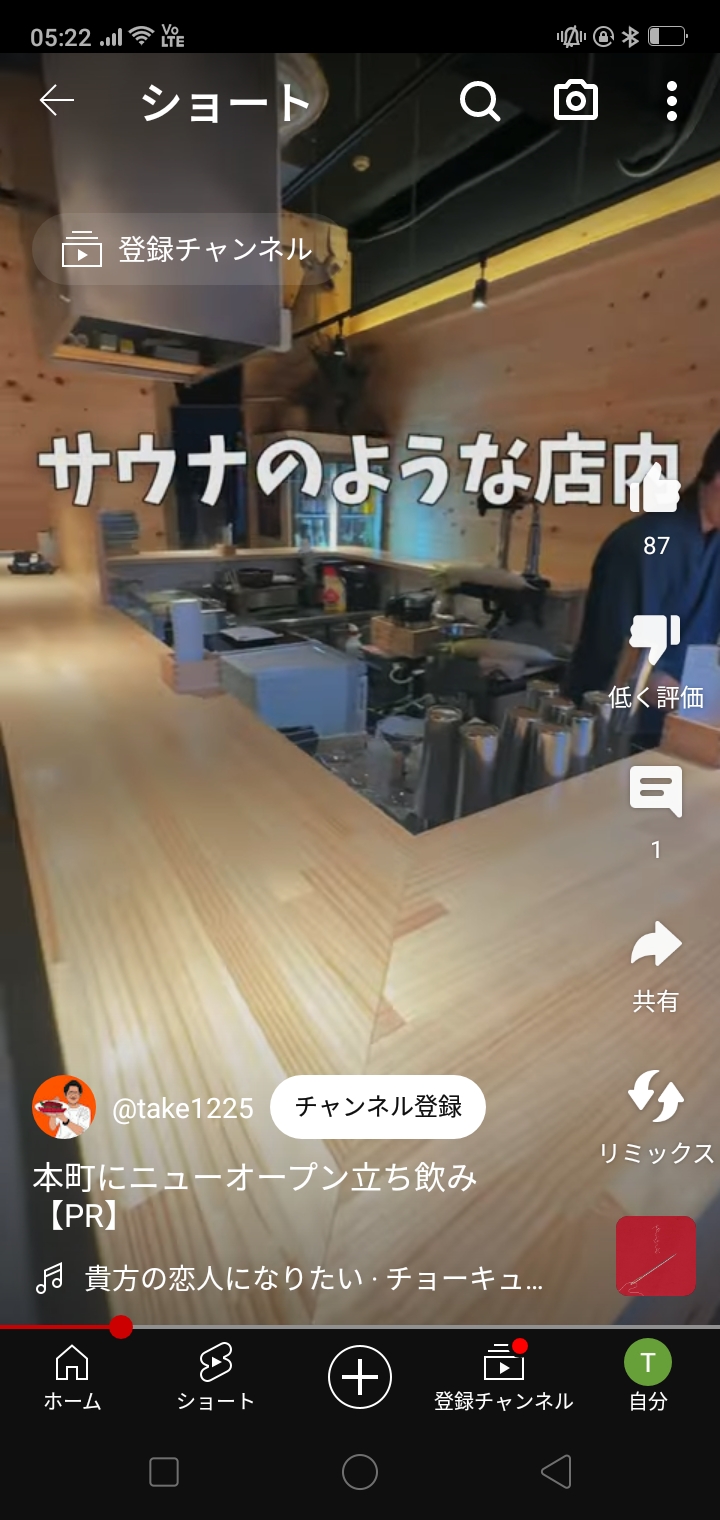Open the camera to create a Short

coord(576,101)
